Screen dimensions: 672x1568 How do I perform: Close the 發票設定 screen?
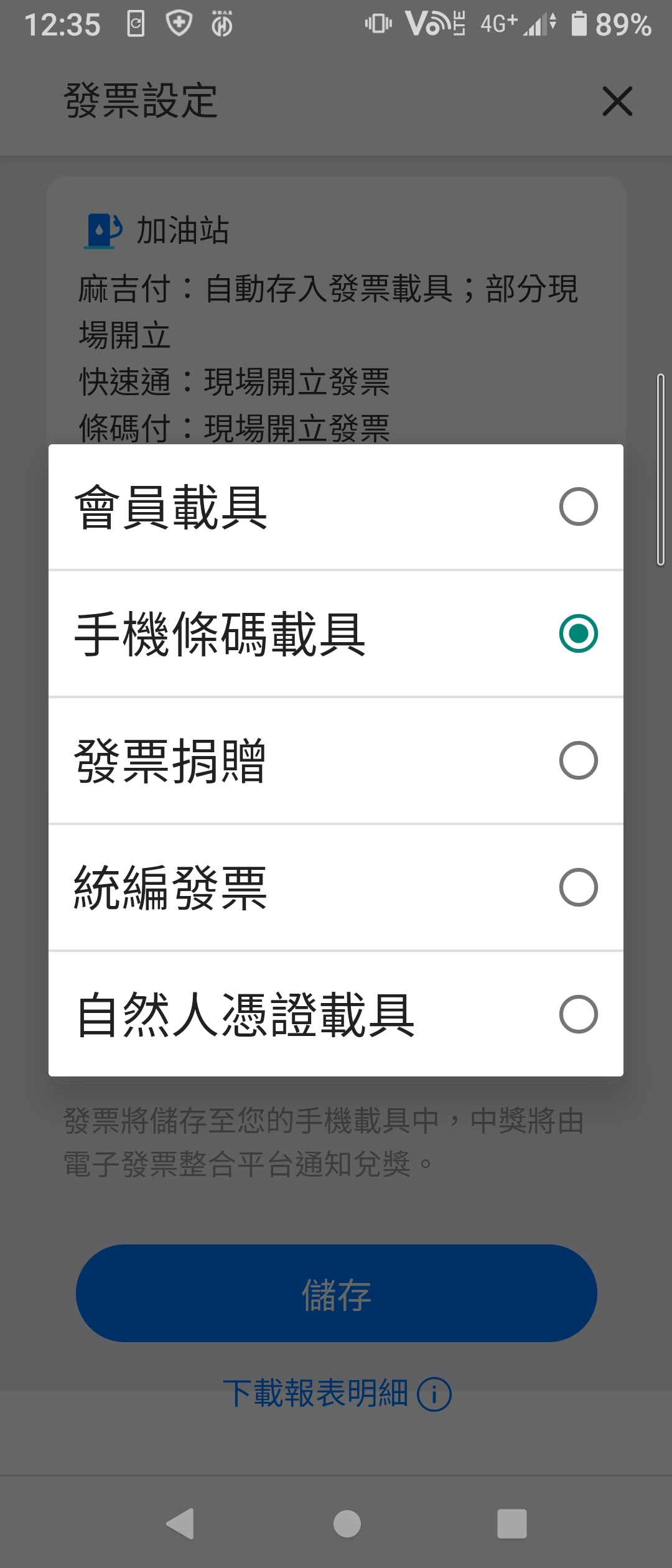click(617, 101)
